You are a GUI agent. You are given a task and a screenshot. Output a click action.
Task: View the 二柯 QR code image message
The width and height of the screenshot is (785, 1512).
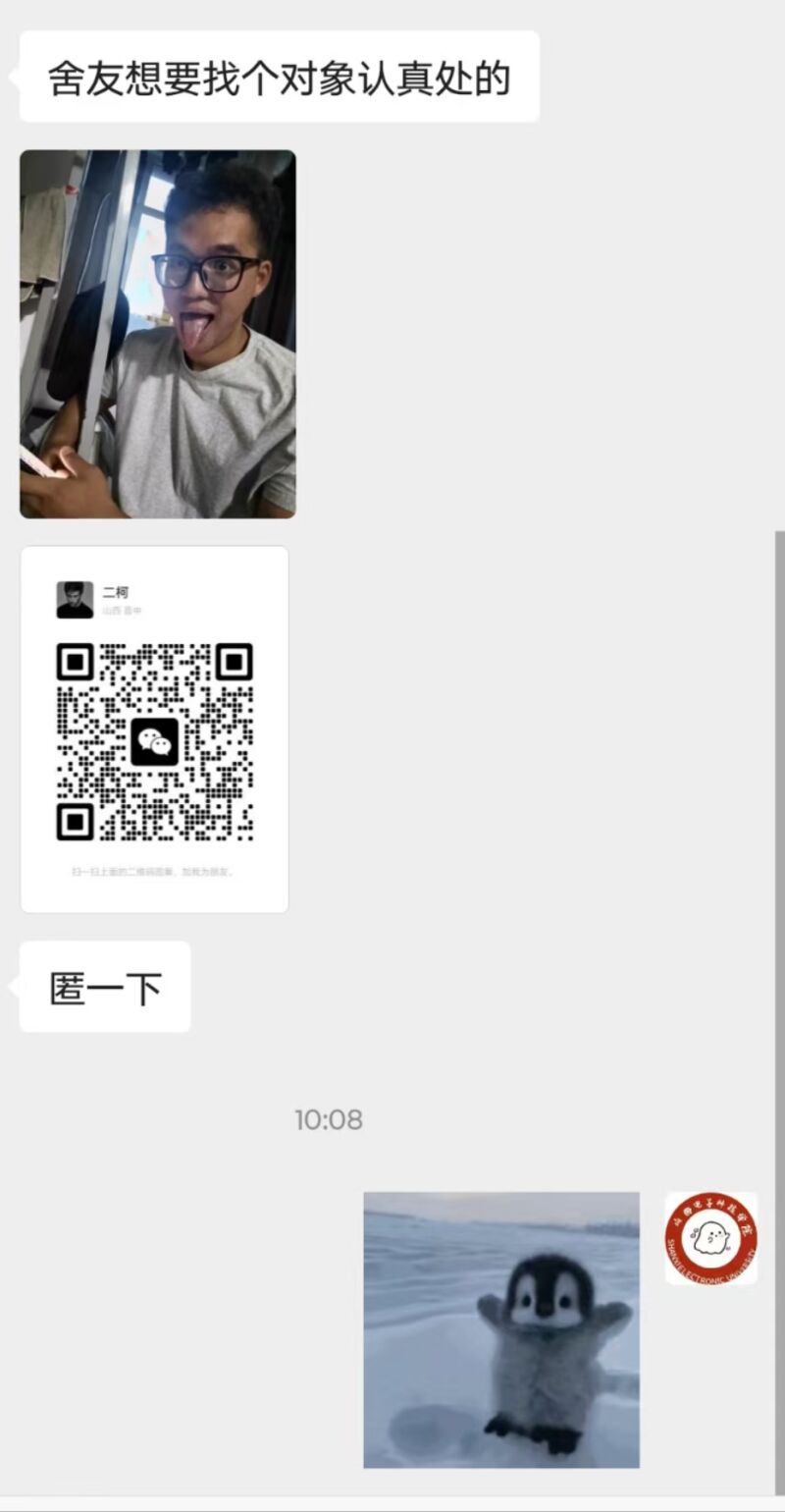155,729
